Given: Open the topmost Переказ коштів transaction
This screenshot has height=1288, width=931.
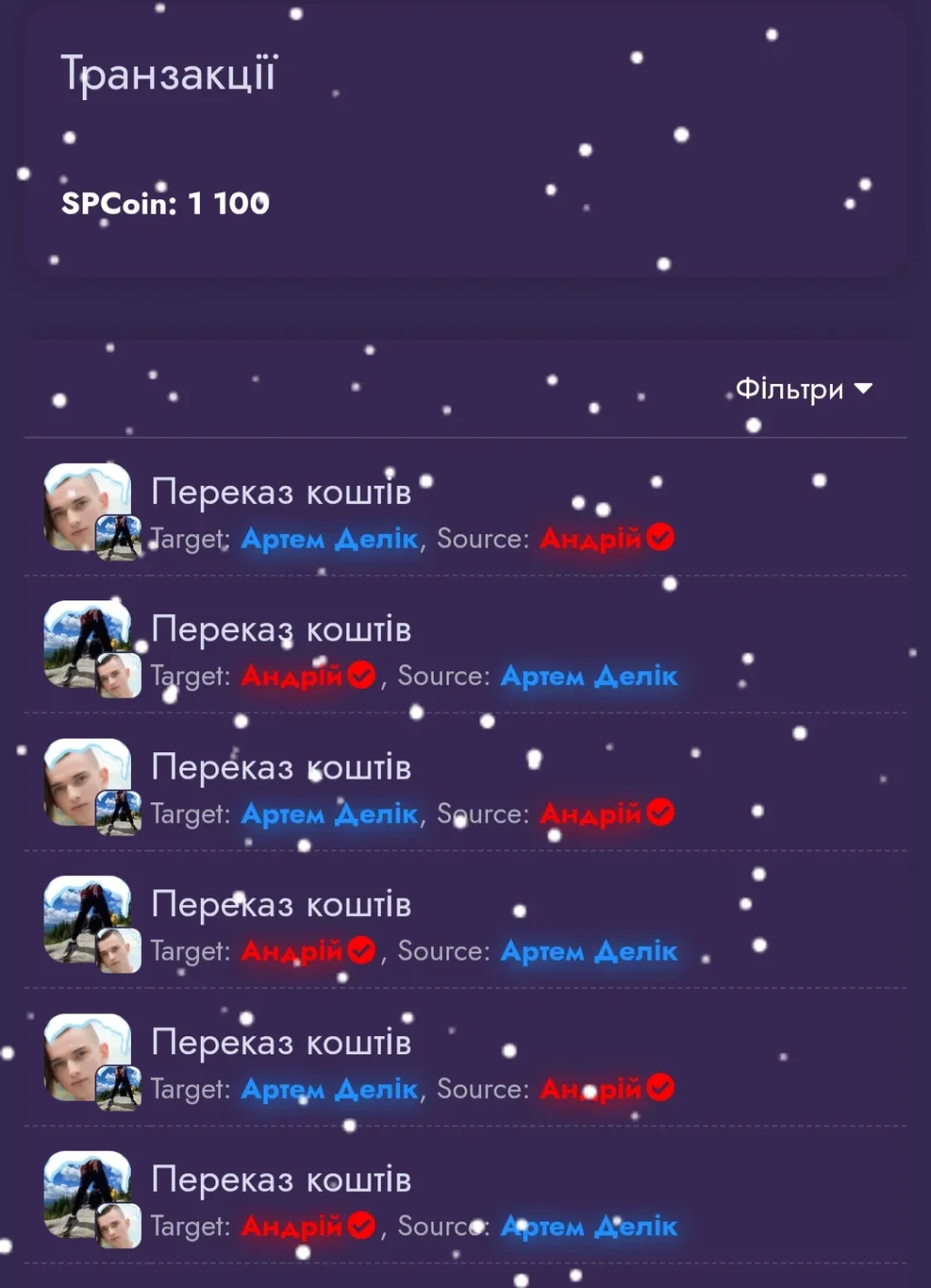Looking at the screenshot, I should click(281, 492).
